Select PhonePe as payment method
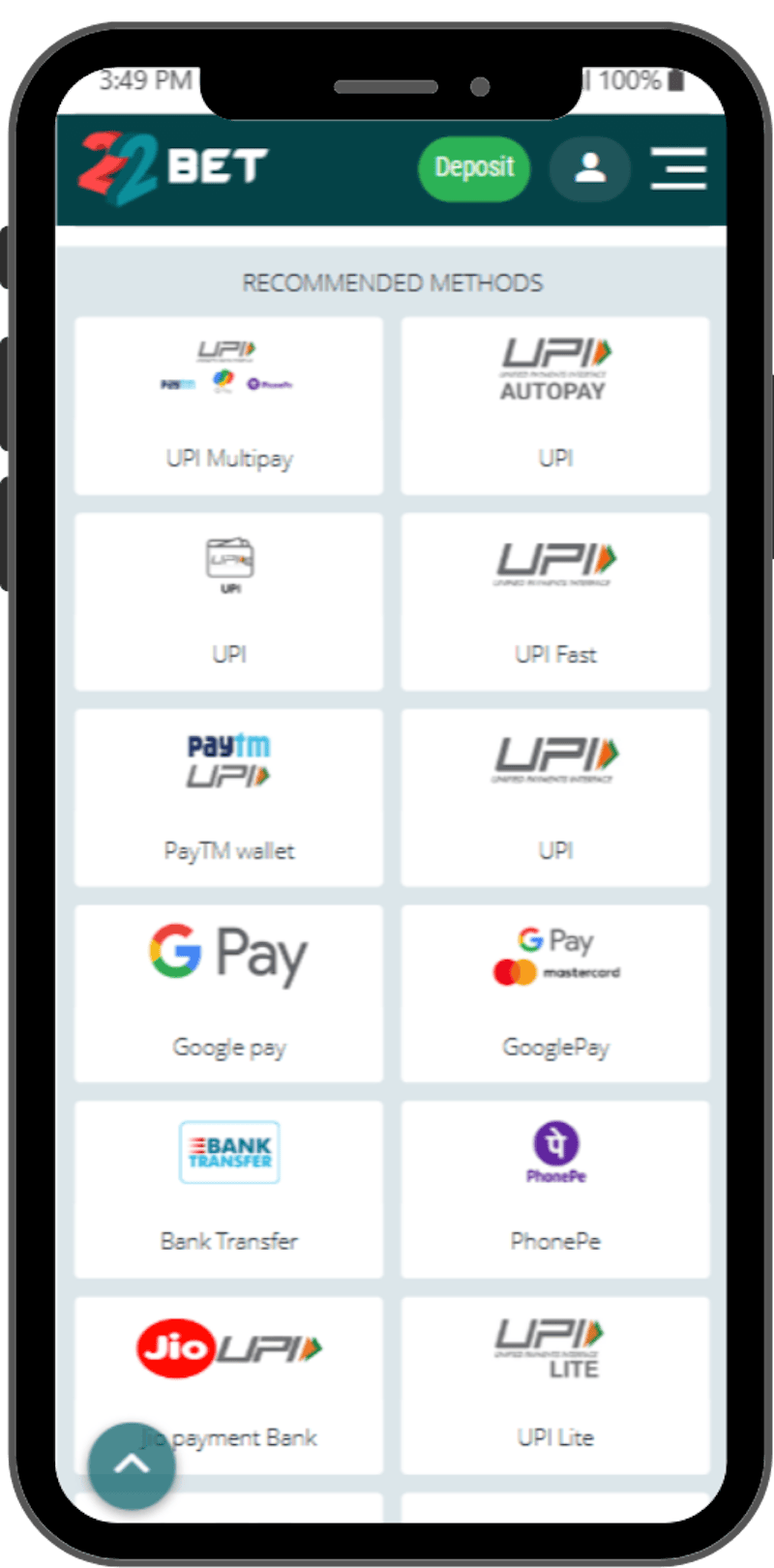The width and height of the screenshot is (774, 1568). pyautogui.click(x=555, y=1189)
